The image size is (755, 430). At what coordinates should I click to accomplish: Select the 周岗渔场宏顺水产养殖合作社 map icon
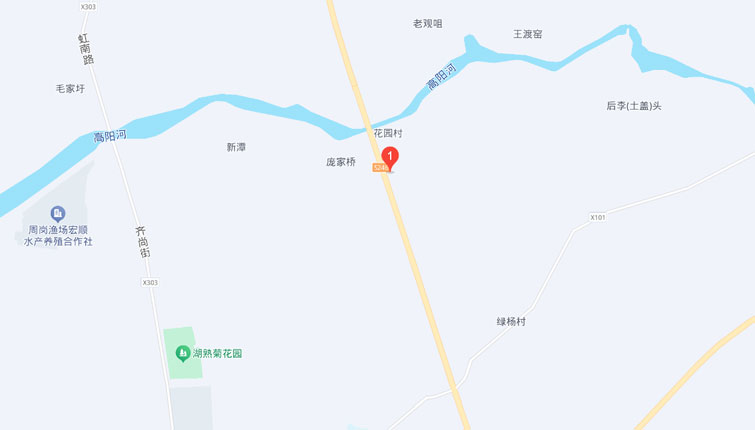58,213
